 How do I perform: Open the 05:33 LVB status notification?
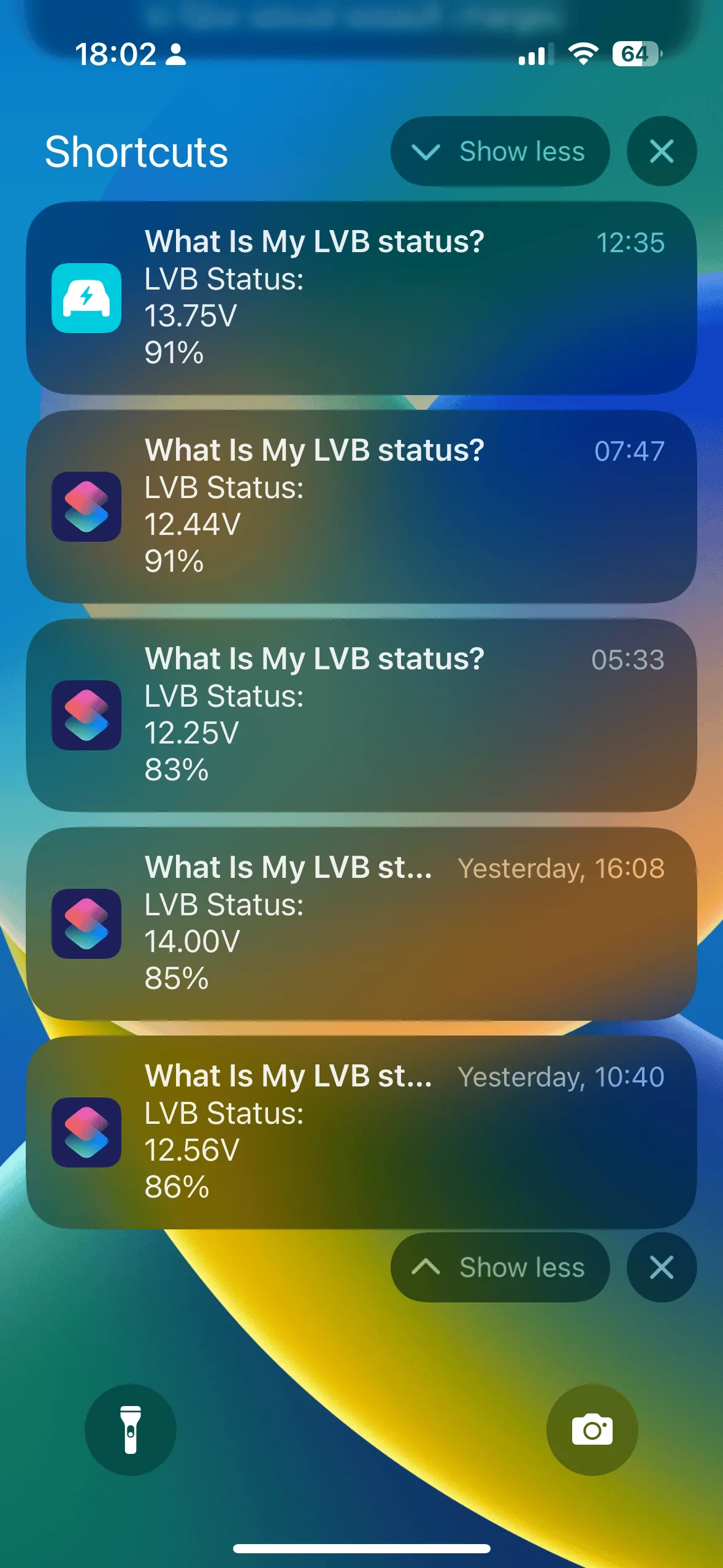point(361,715)
